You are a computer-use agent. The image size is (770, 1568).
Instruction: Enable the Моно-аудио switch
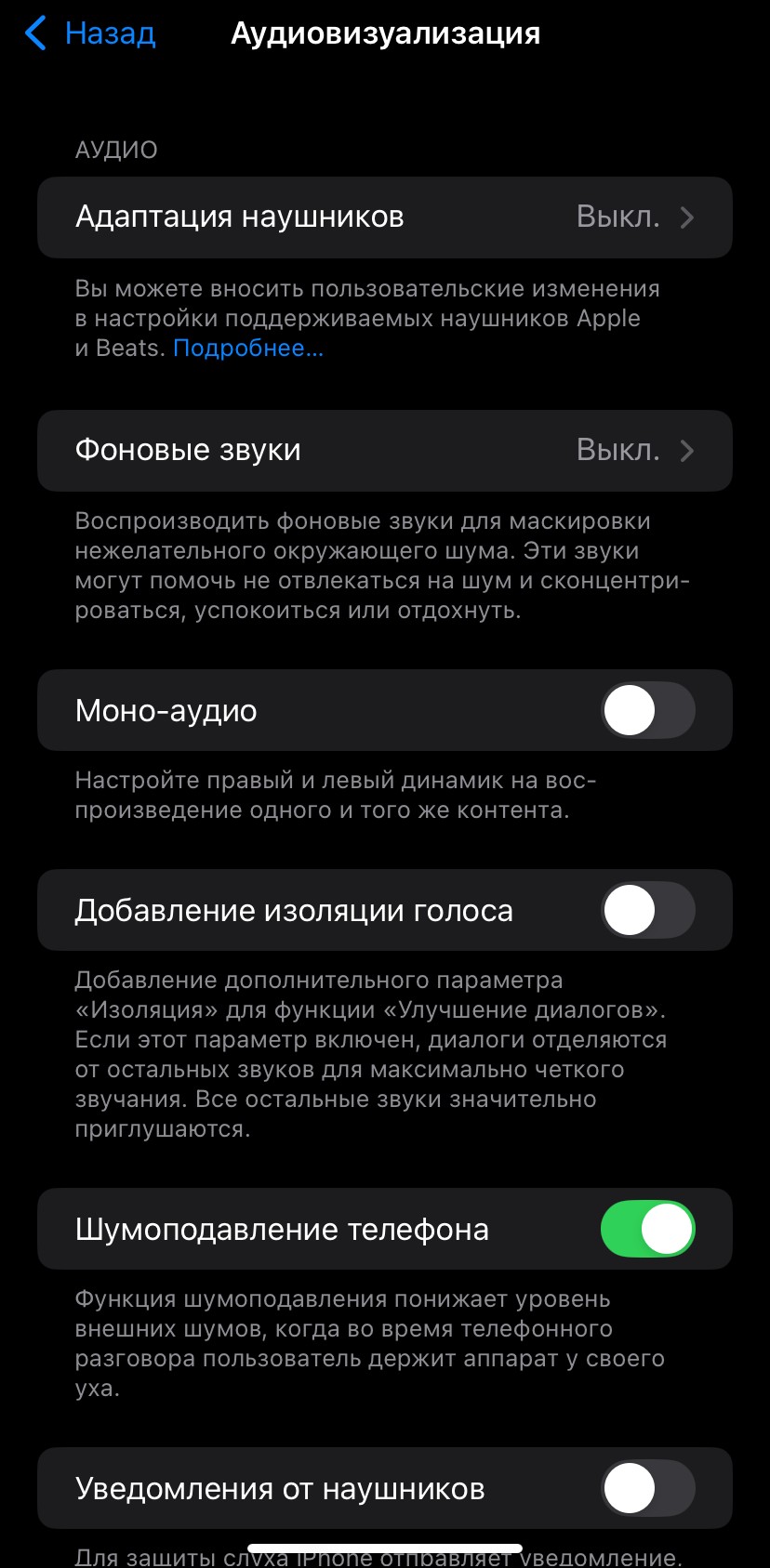click(x=647, y=711)
